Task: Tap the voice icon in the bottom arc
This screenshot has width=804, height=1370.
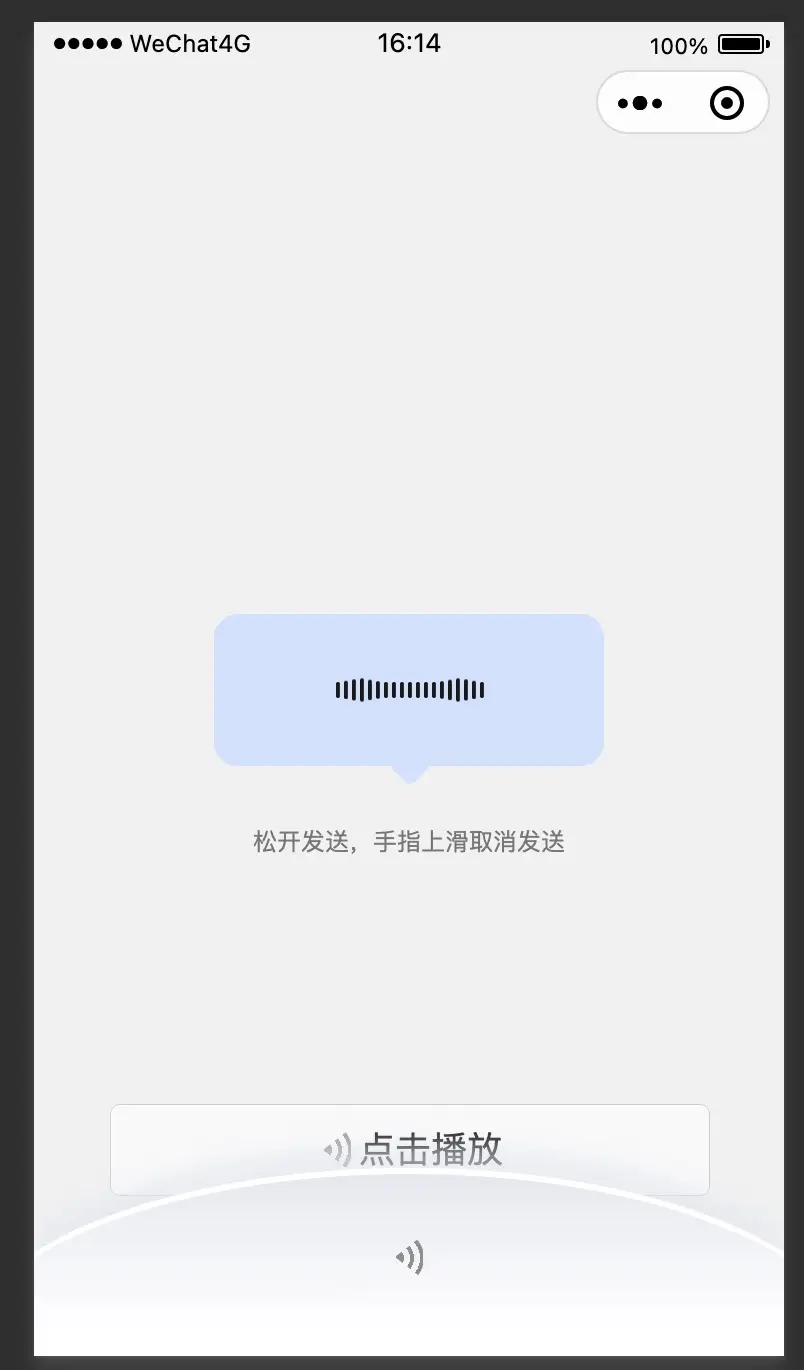Action: (410, 1257)
